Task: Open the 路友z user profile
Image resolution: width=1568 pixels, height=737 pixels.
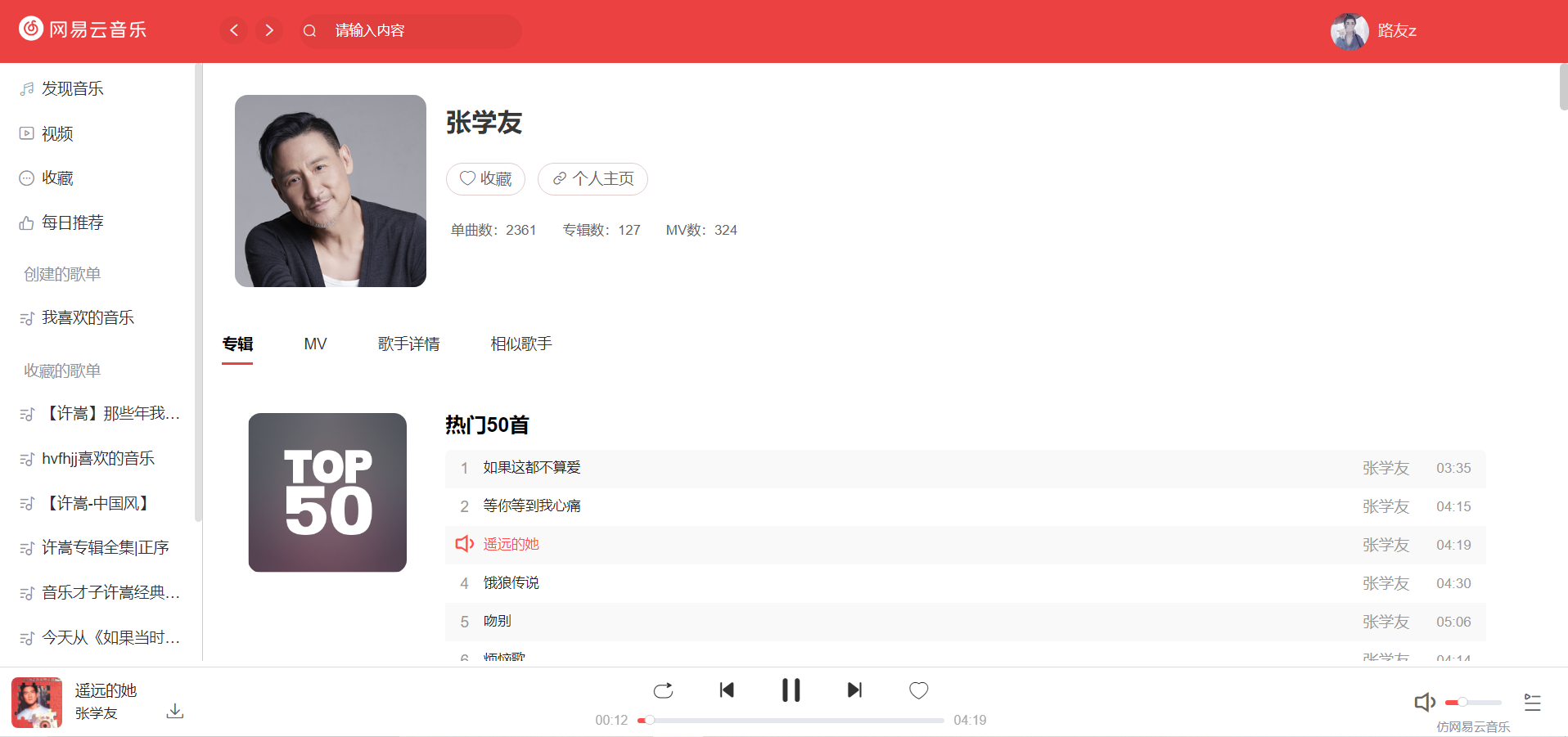Action: [x=1374, y=30]
